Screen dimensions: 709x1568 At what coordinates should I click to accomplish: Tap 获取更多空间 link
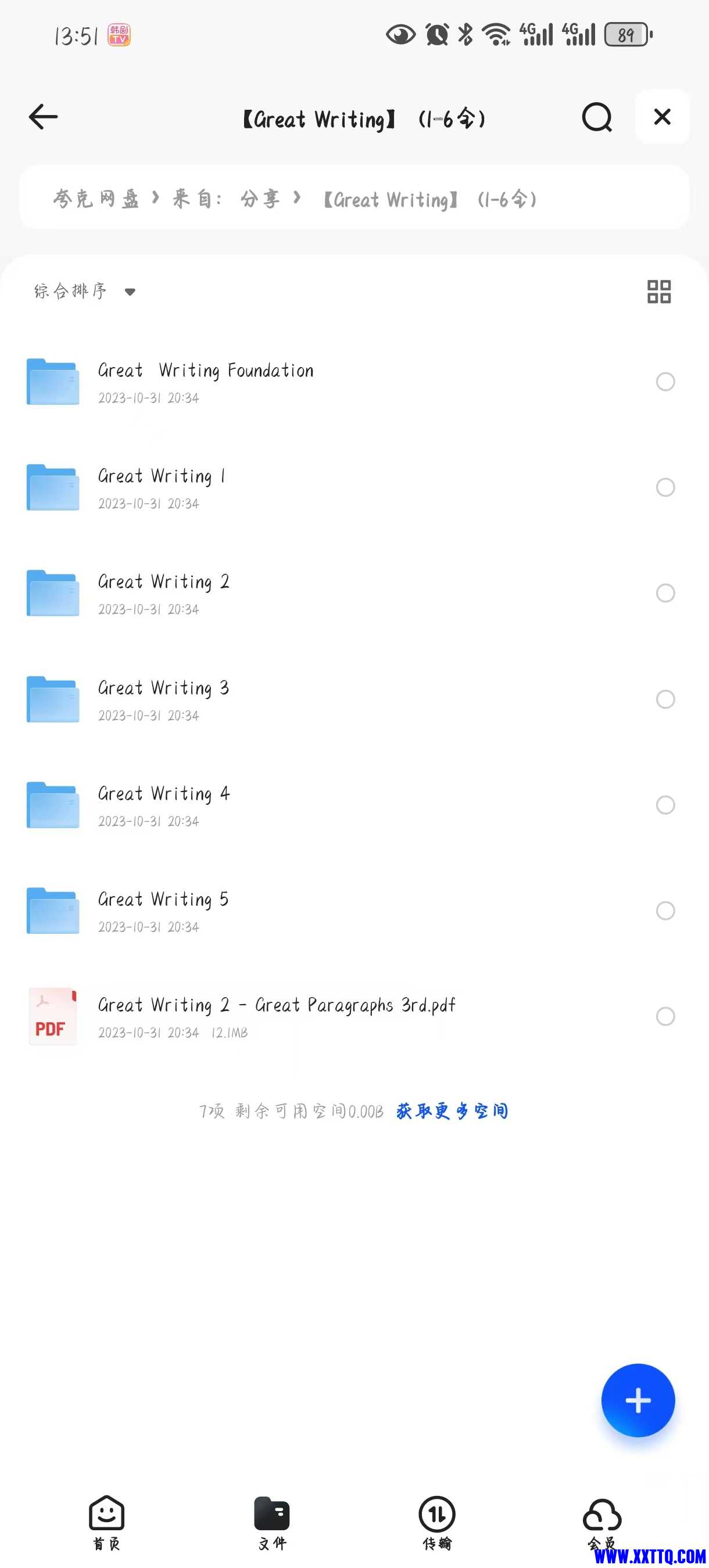pyautogui.click(x=452, y=1111)
